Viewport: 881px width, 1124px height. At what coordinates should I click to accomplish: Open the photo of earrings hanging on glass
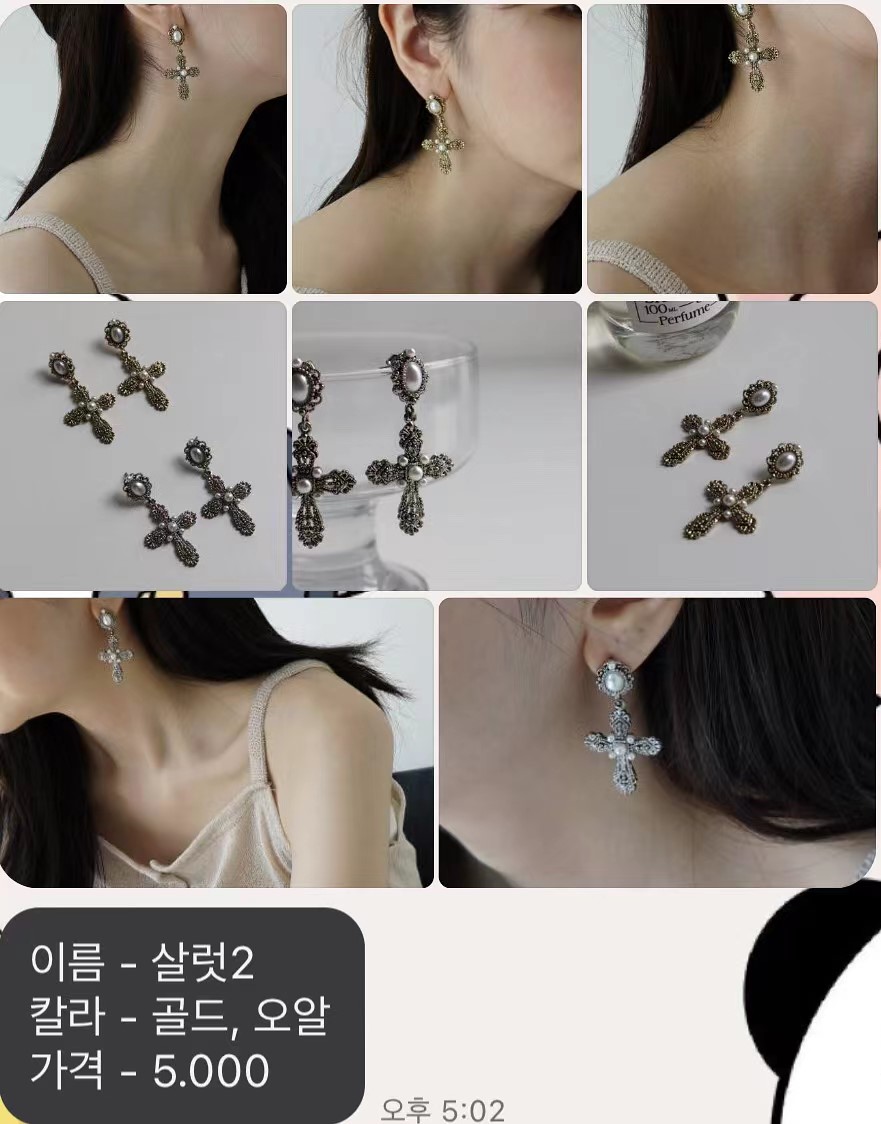(436, 445)
